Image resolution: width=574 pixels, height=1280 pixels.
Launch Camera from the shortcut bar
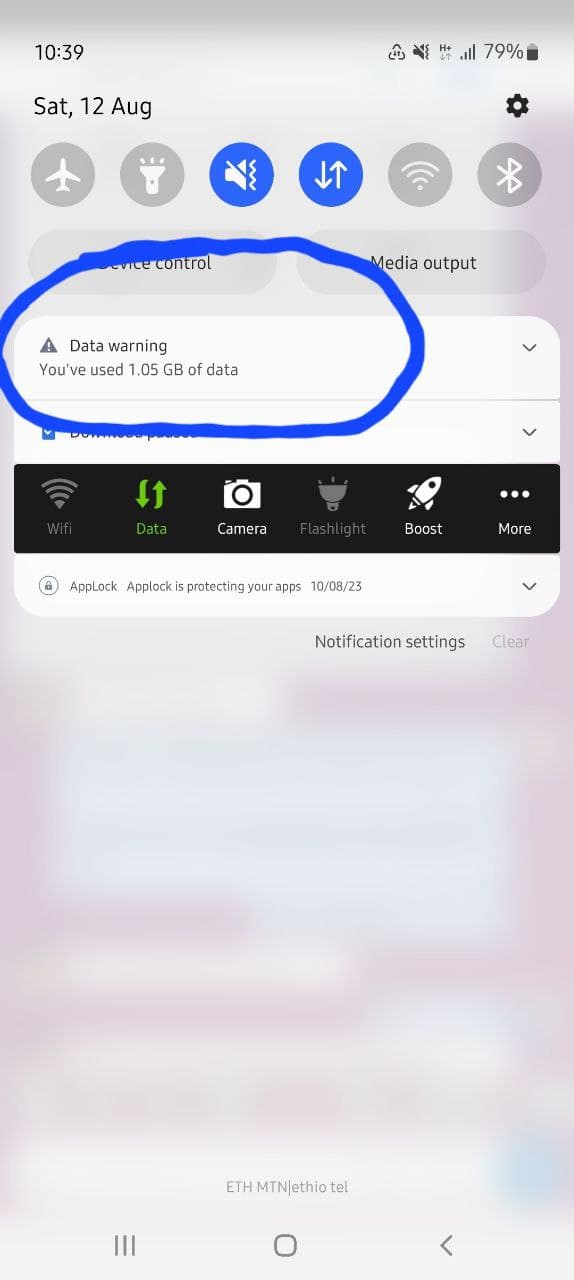(242, 507)
